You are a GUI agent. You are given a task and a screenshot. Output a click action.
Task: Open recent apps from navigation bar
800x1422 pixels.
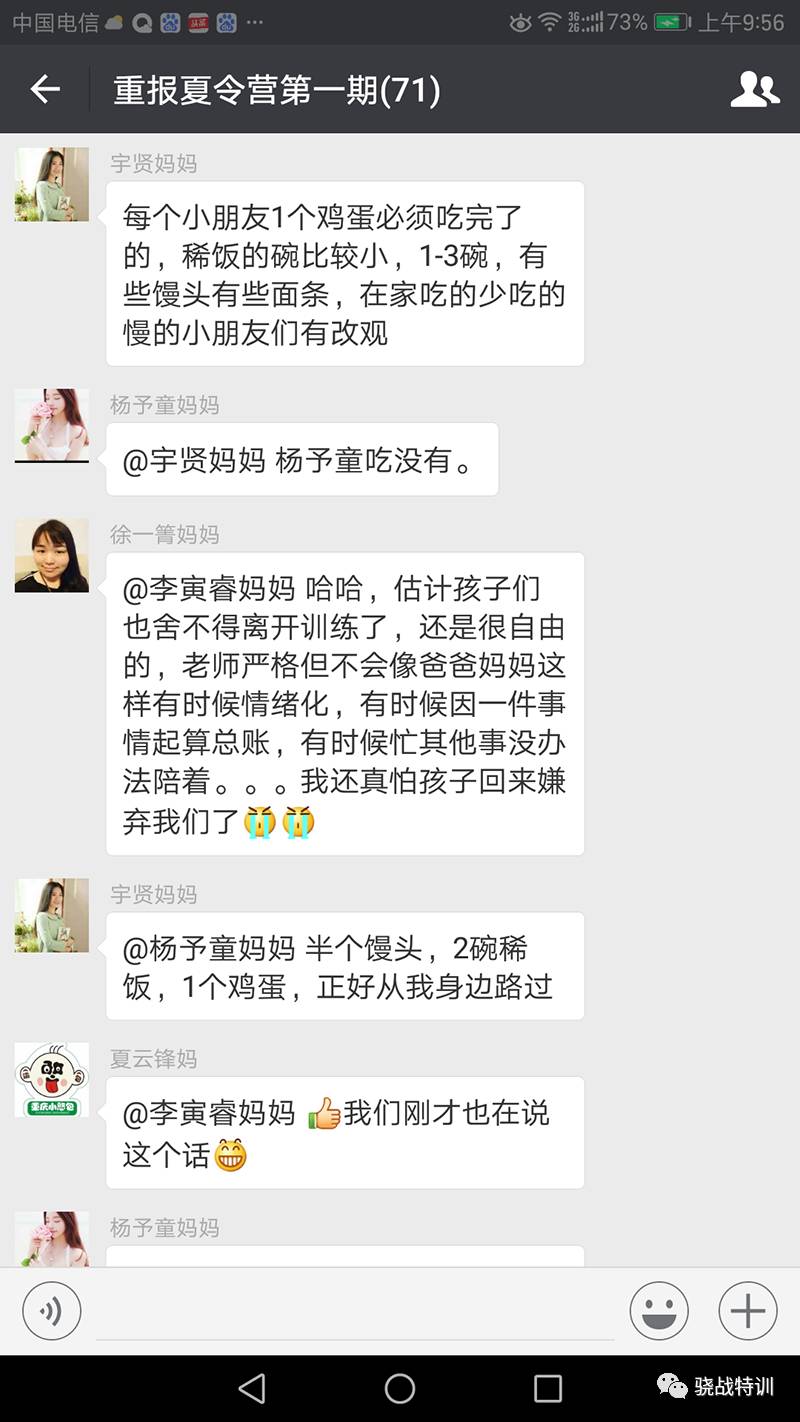point(547,1388)
